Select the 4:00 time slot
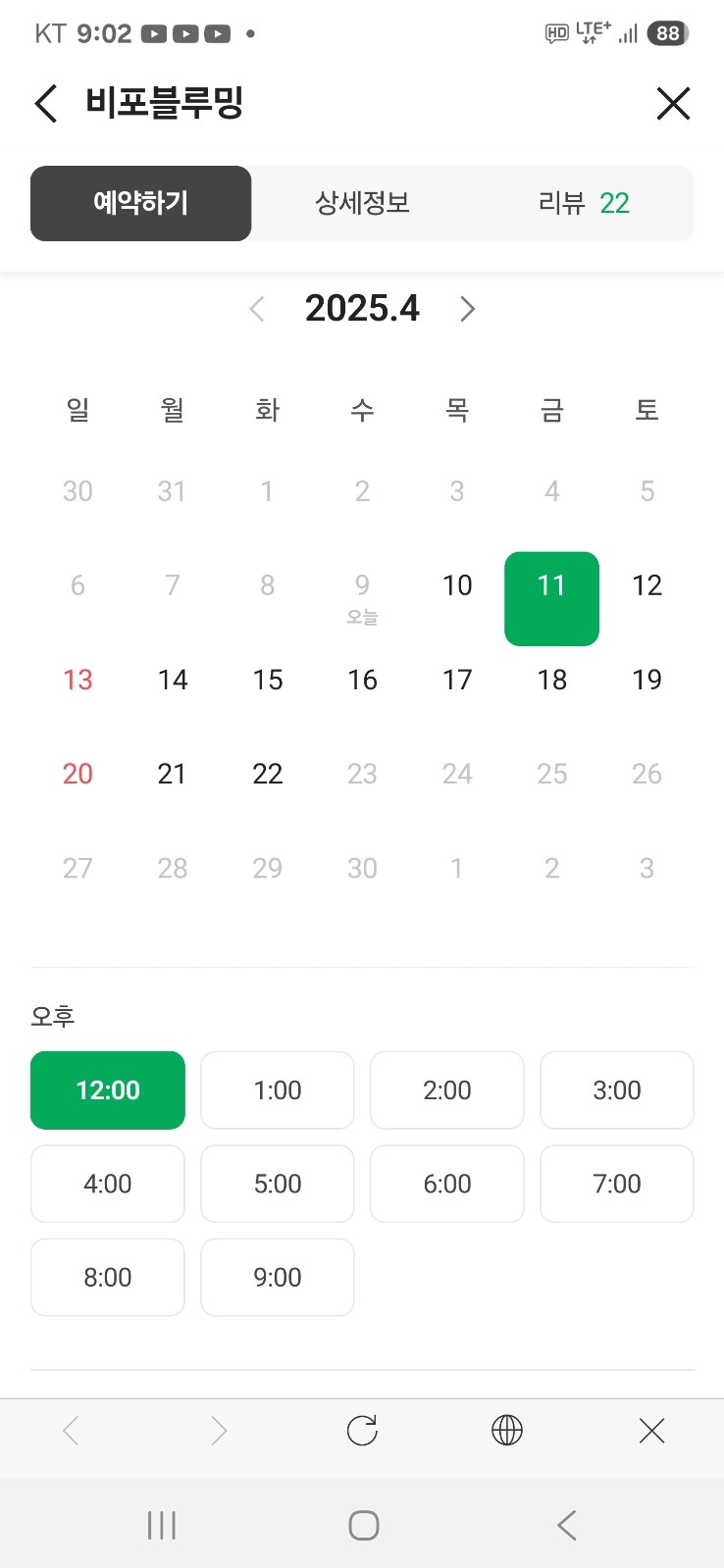The height and width of the screenshot is (1568, 724). (x=108, y=1184)
